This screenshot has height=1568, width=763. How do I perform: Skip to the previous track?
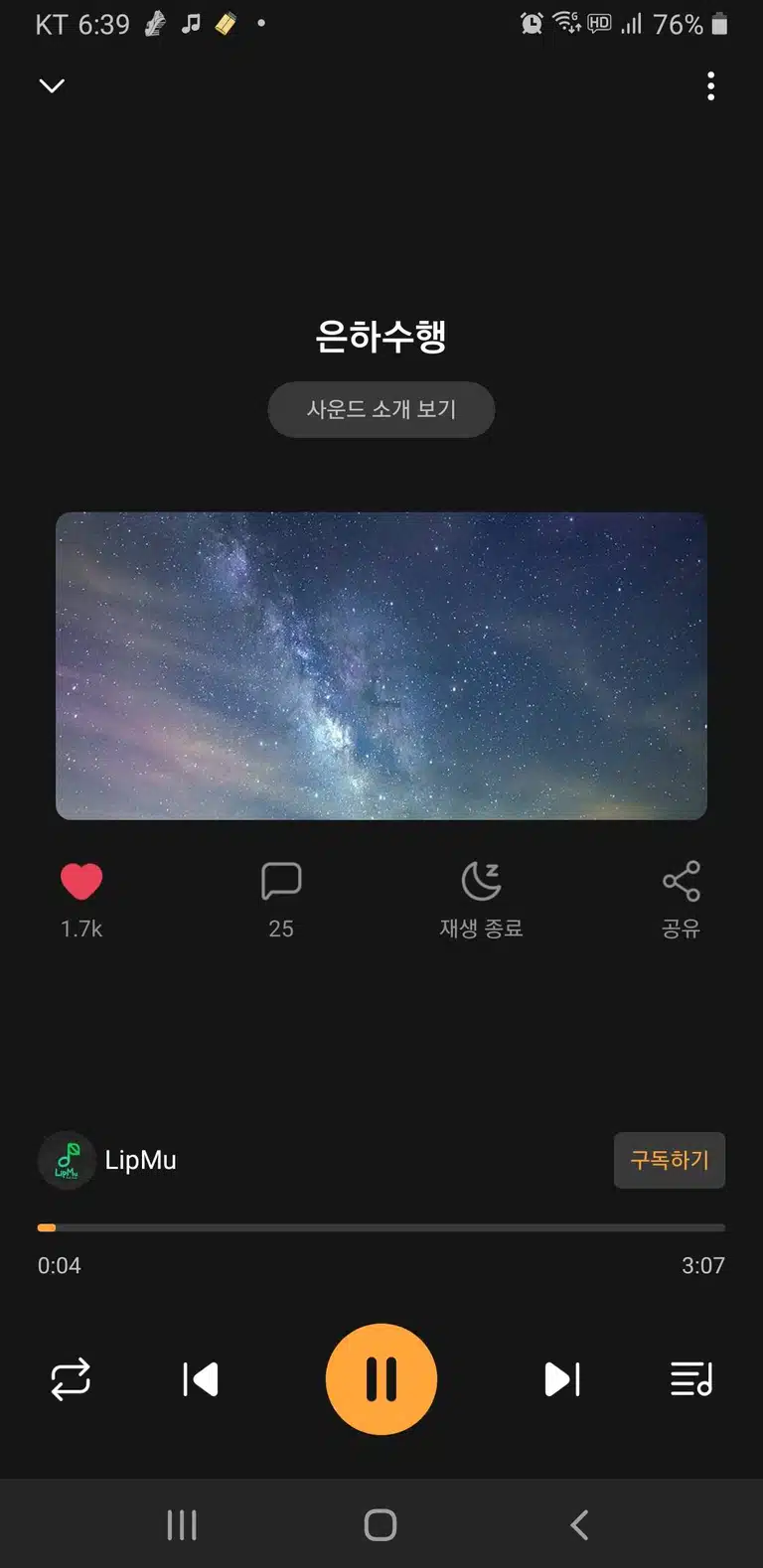tap(201, 1379)
